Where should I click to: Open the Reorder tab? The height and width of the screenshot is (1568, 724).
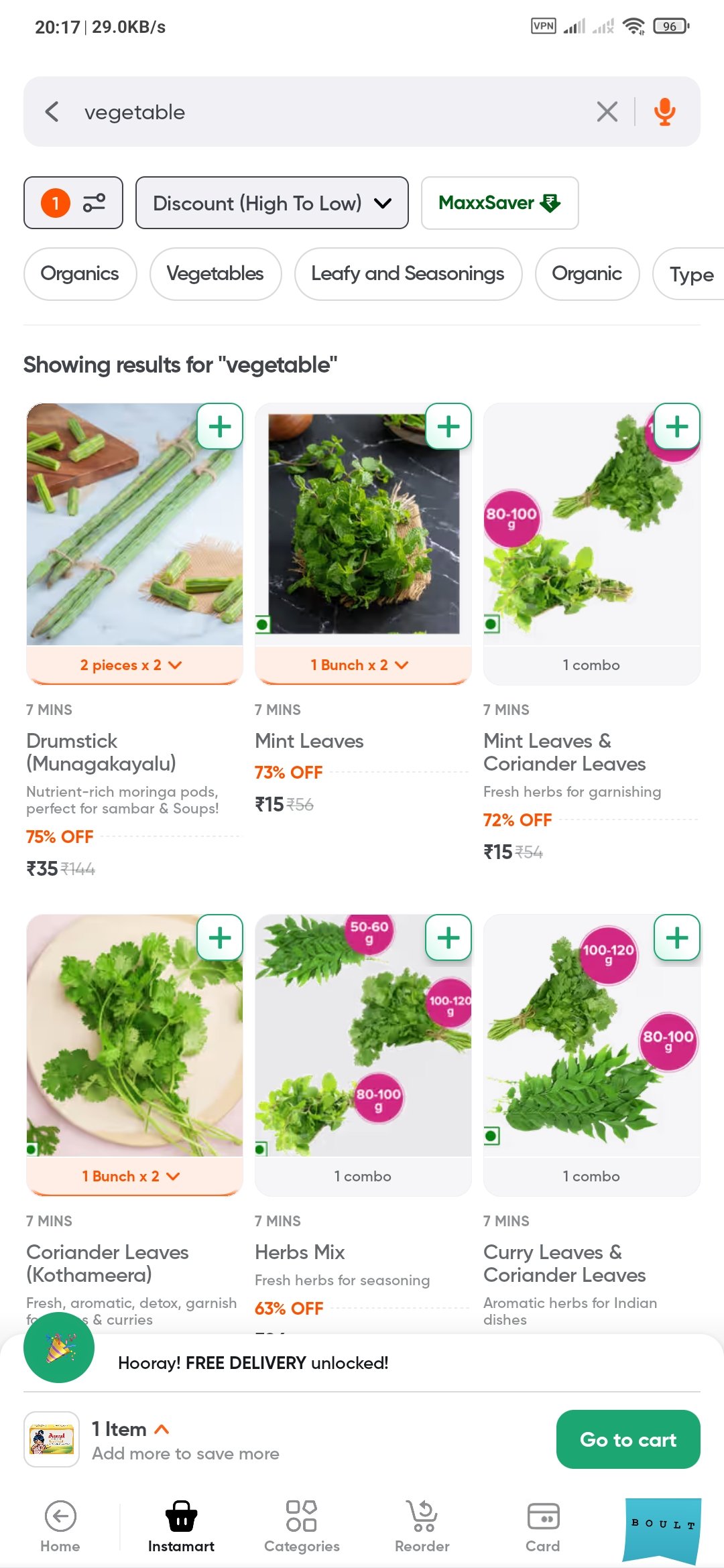coord(422,1526)
